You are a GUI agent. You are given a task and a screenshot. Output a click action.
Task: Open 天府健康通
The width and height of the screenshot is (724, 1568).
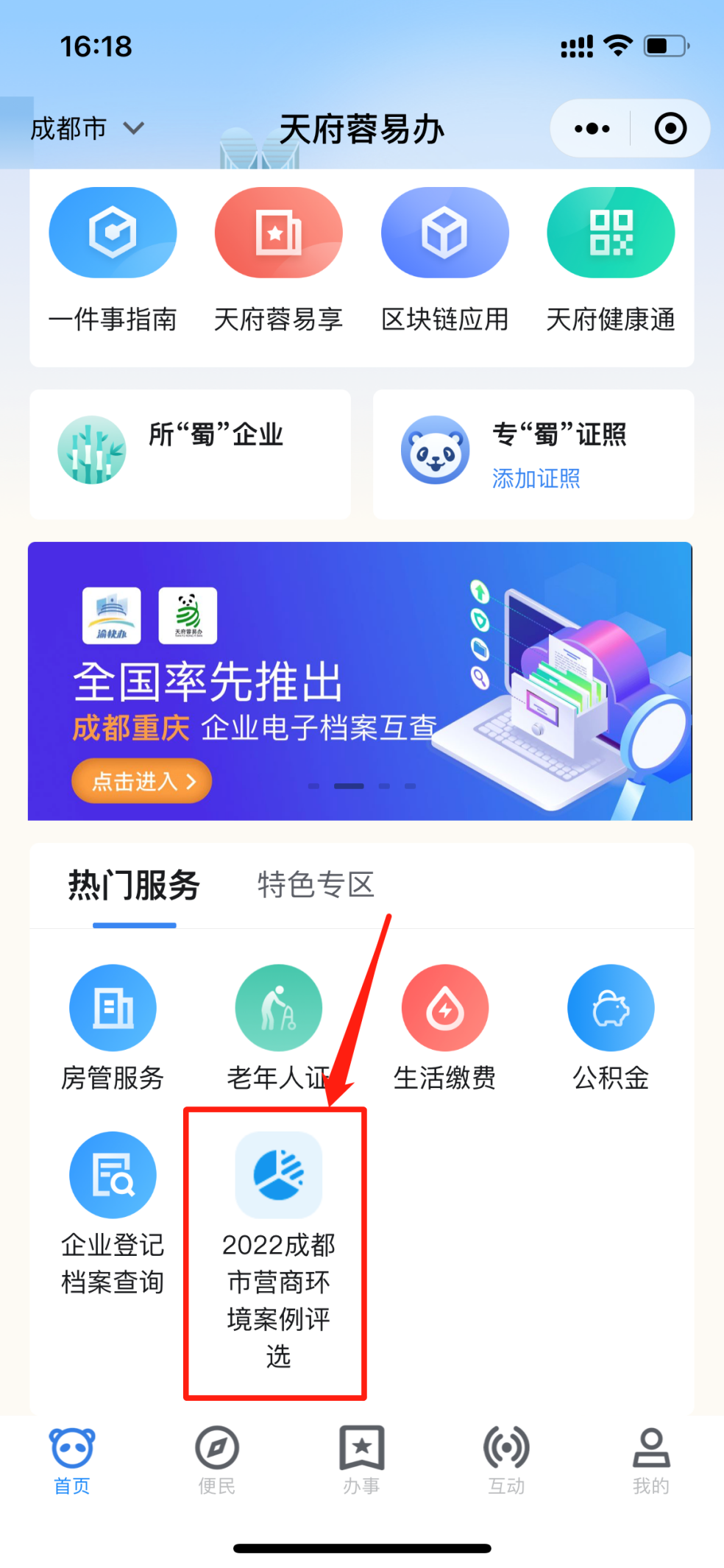pos(611,259)
